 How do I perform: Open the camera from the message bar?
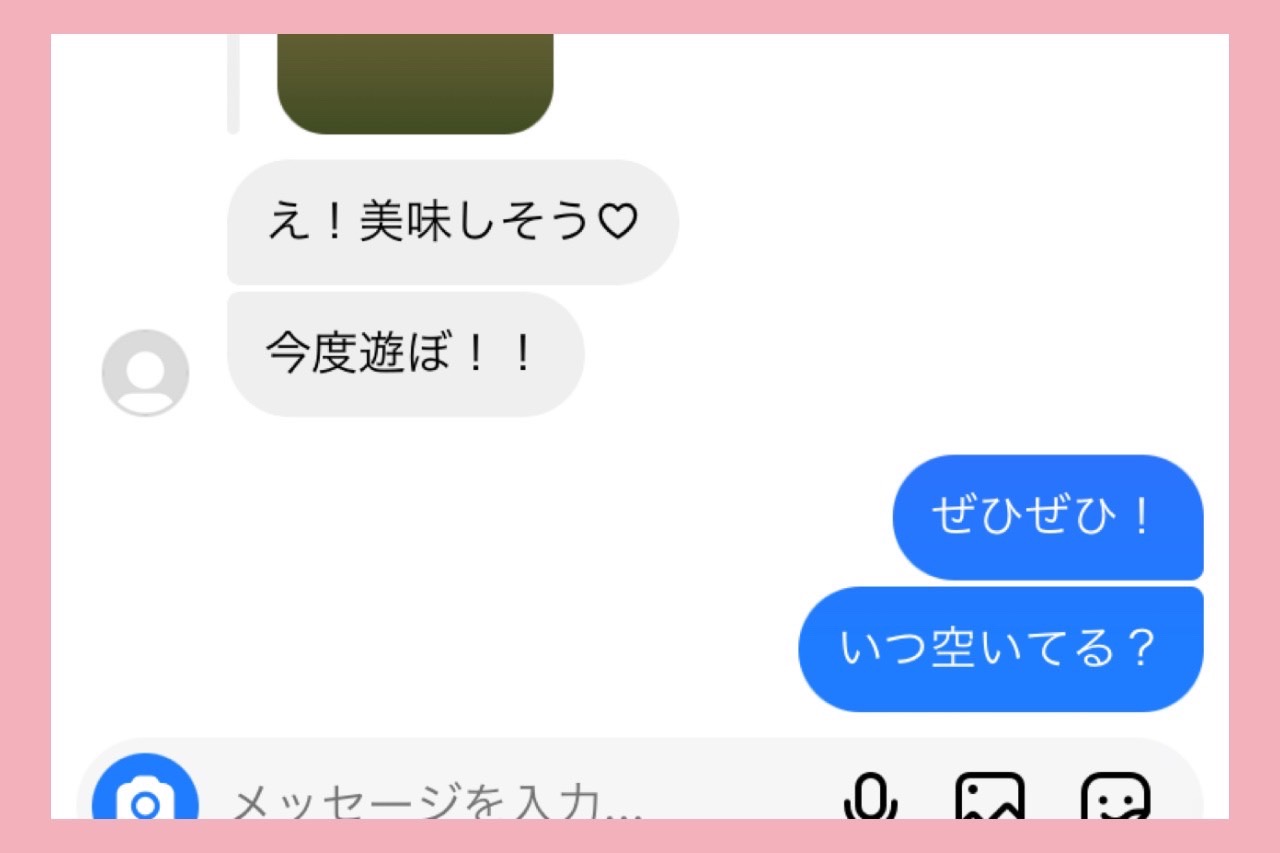point(145,798)
